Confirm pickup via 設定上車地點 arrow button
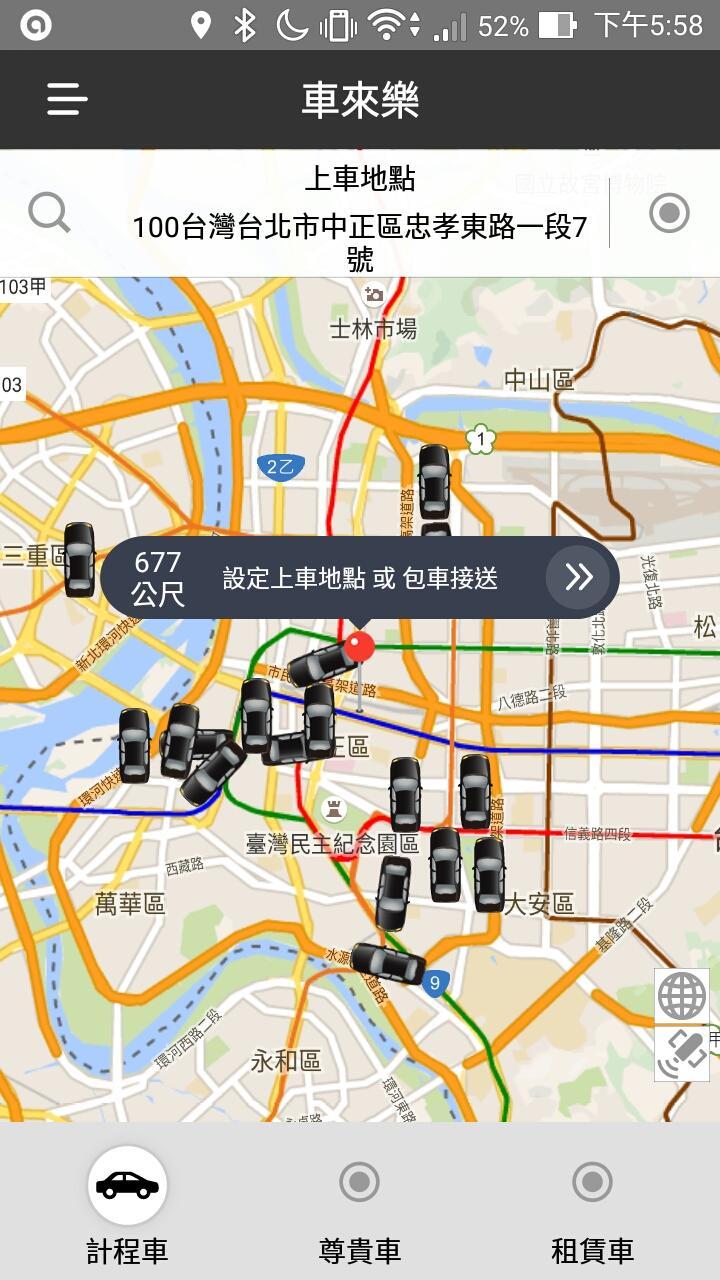The width and height of the screenshot is (720, 1280). click(x=578, y=577)
